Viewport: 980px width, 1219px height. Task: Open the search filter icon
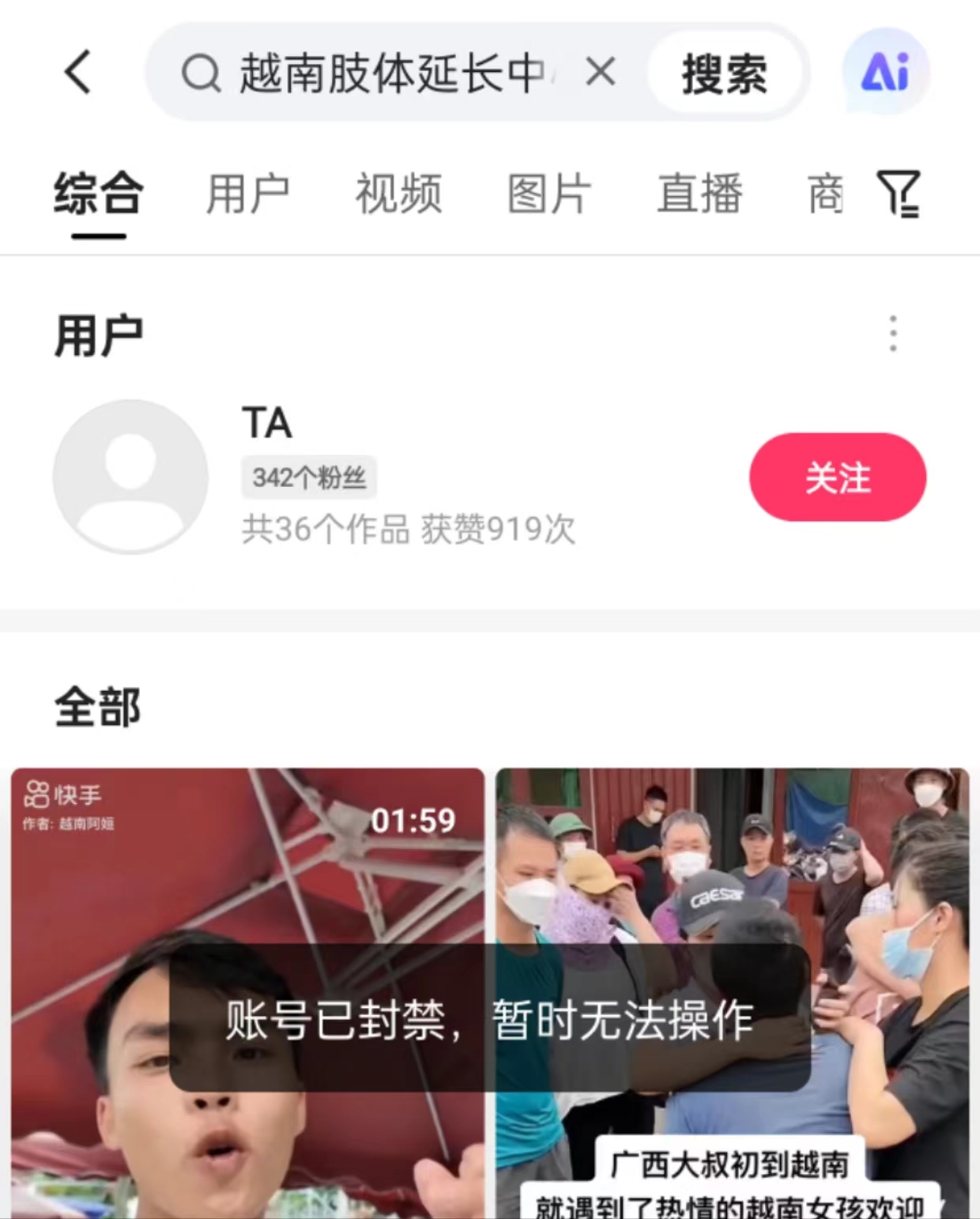899,194
